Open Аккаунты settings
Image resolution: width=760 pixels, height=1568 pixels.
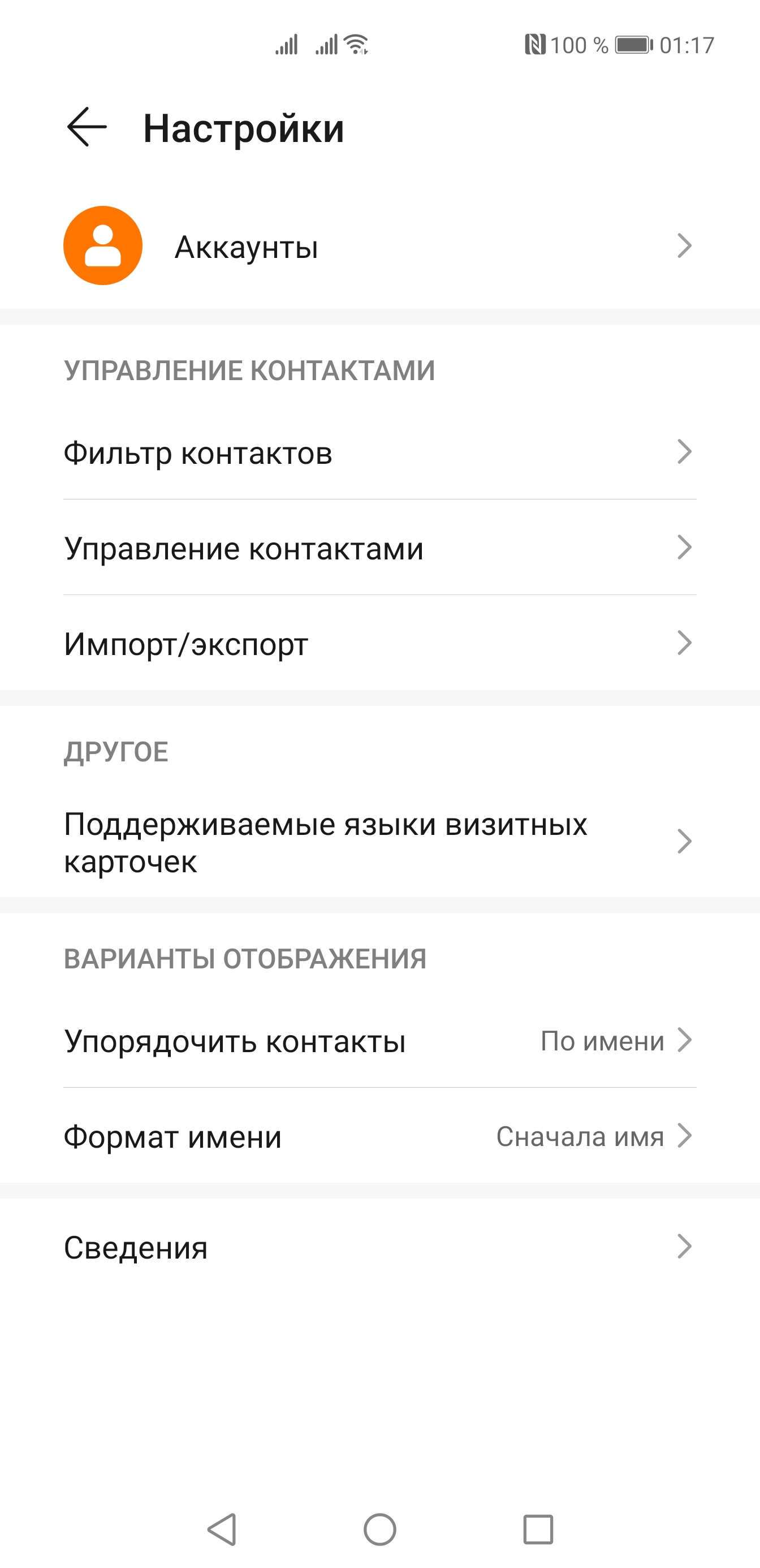pyautogui.click(x=378, y=246)
